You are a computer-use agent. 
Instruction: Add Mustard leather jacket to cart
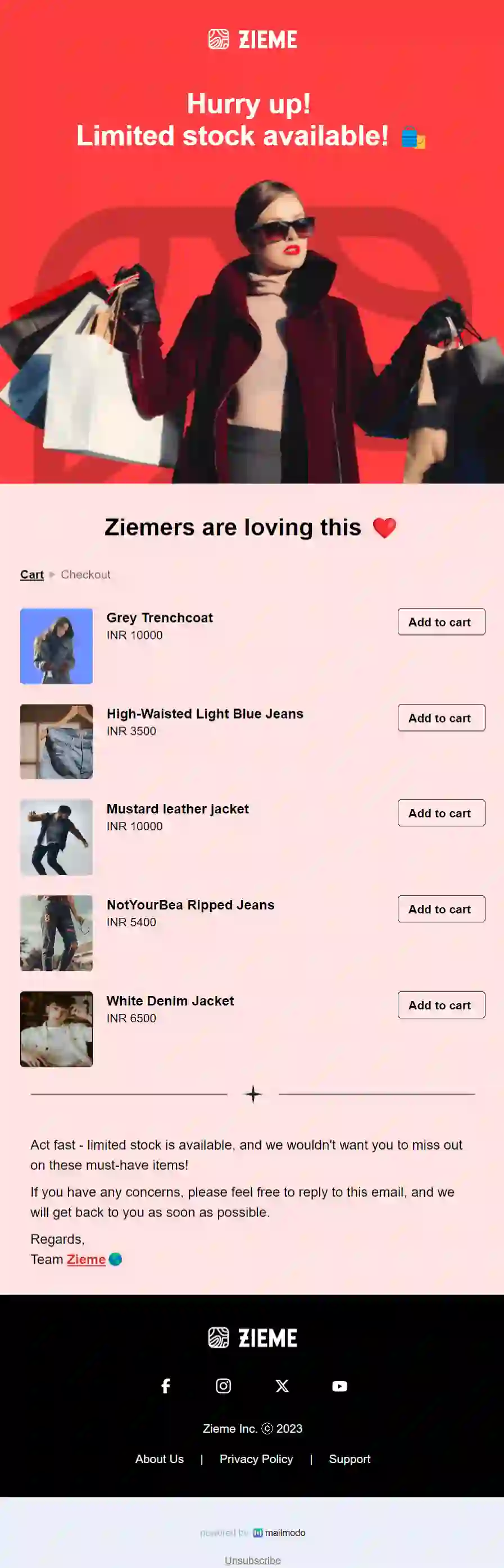point(441,812)
